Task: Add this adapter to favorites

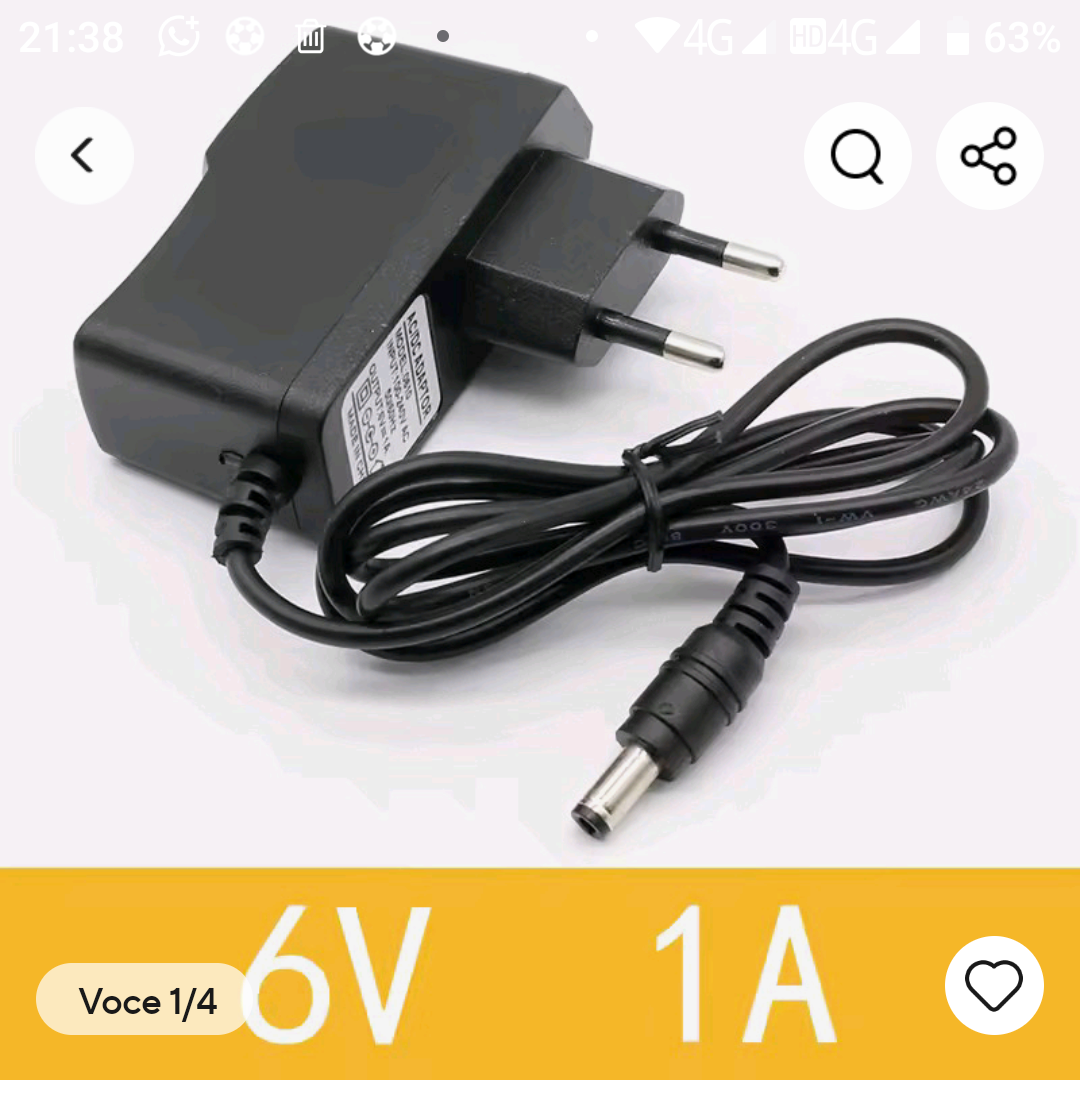Action: [994, 985]
